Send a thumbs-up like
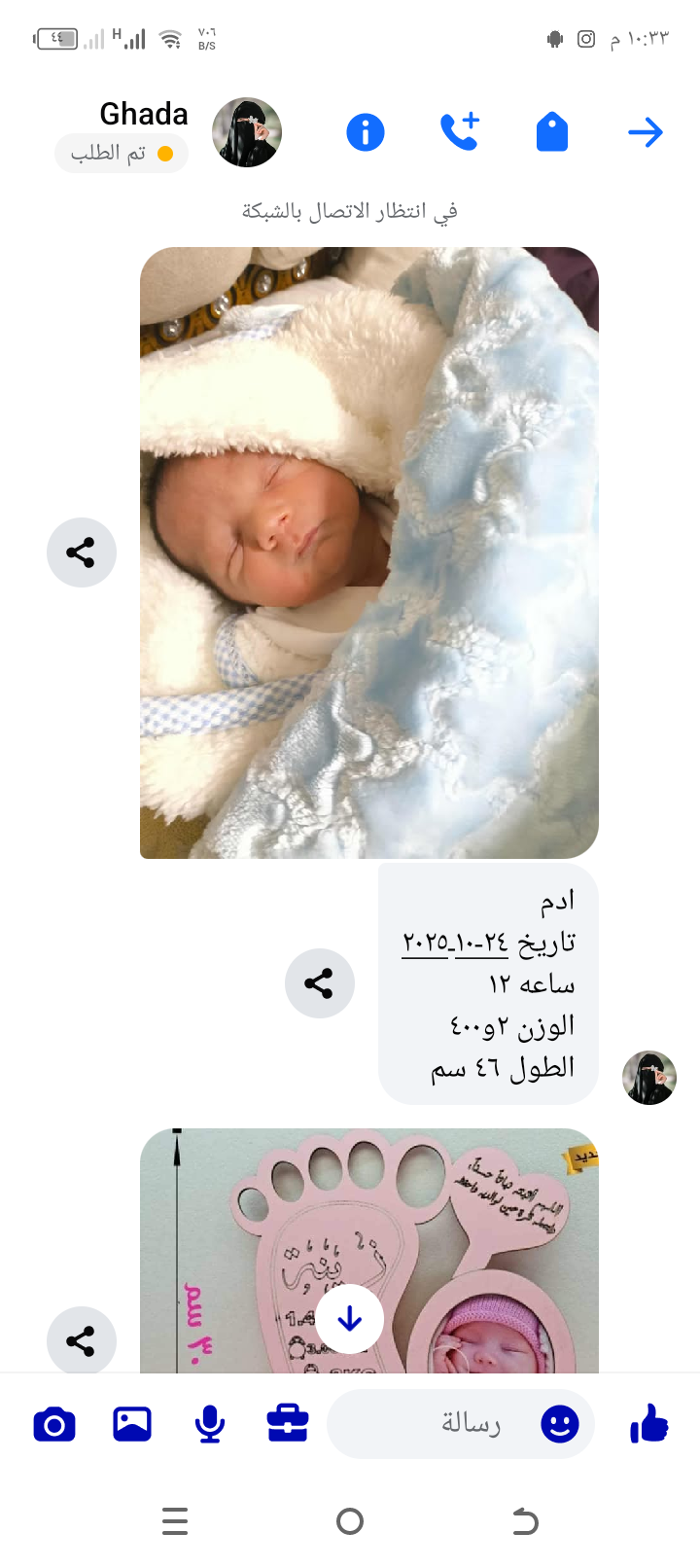 (x=648, y=1425)
